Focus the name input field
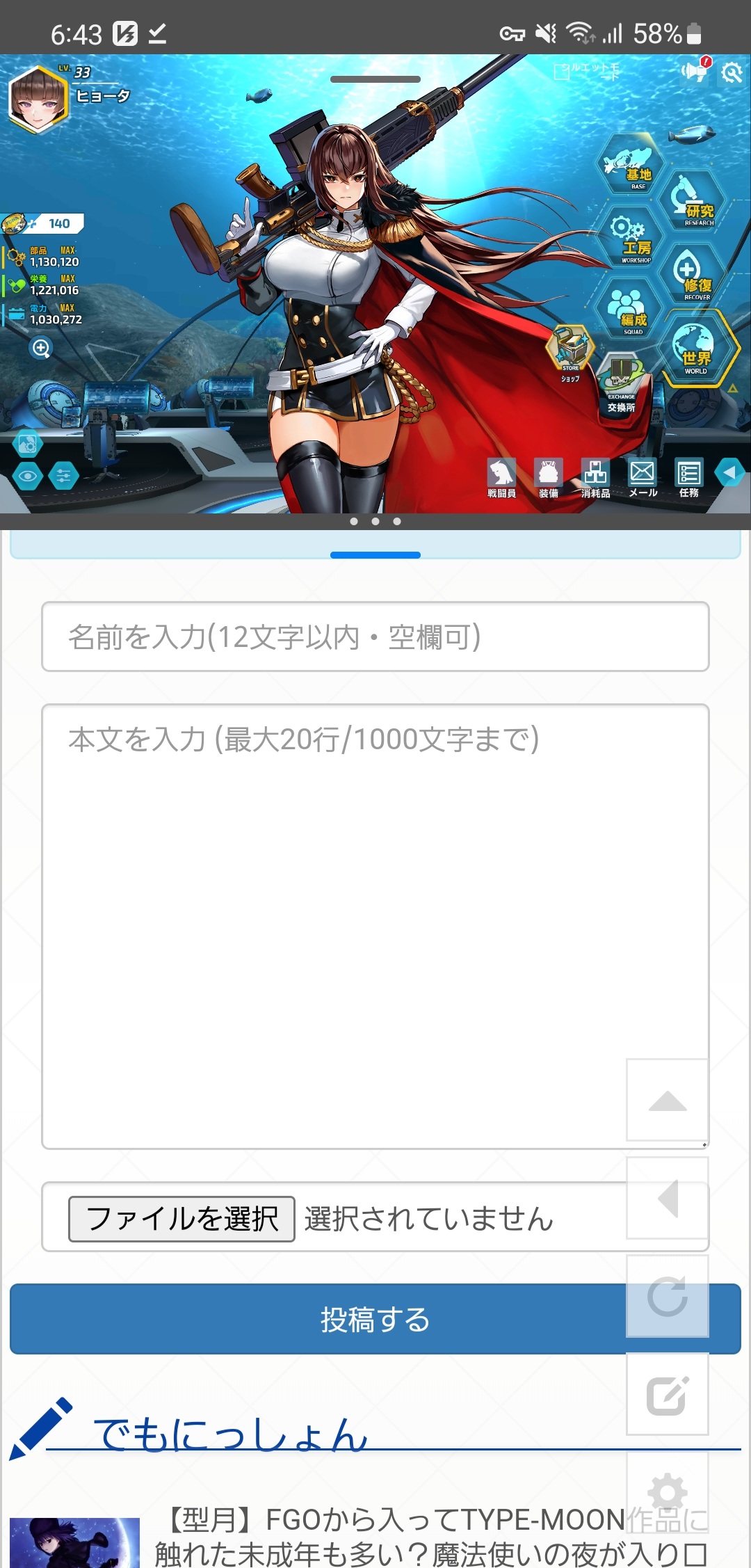This screenshot has width=751, height=1568. 375,637
